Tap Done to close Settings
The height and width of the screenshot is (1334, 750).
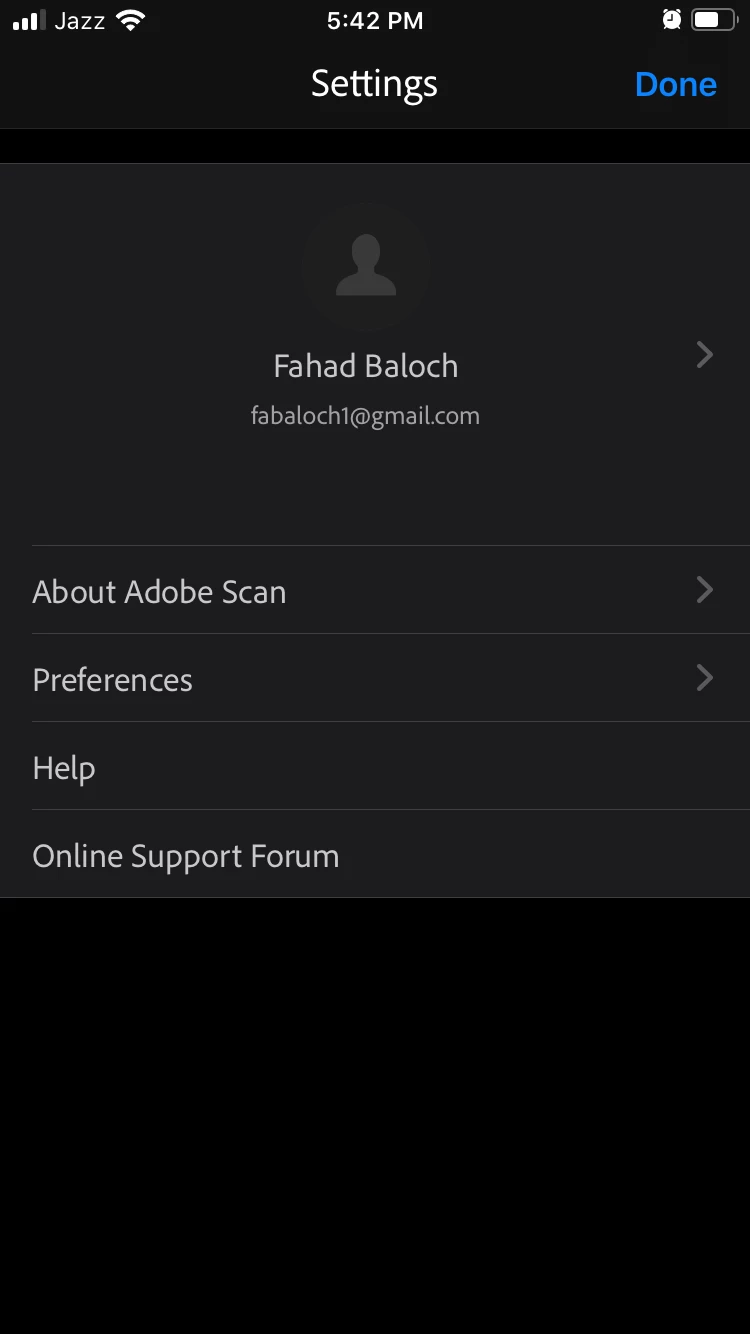pos(675,84)
